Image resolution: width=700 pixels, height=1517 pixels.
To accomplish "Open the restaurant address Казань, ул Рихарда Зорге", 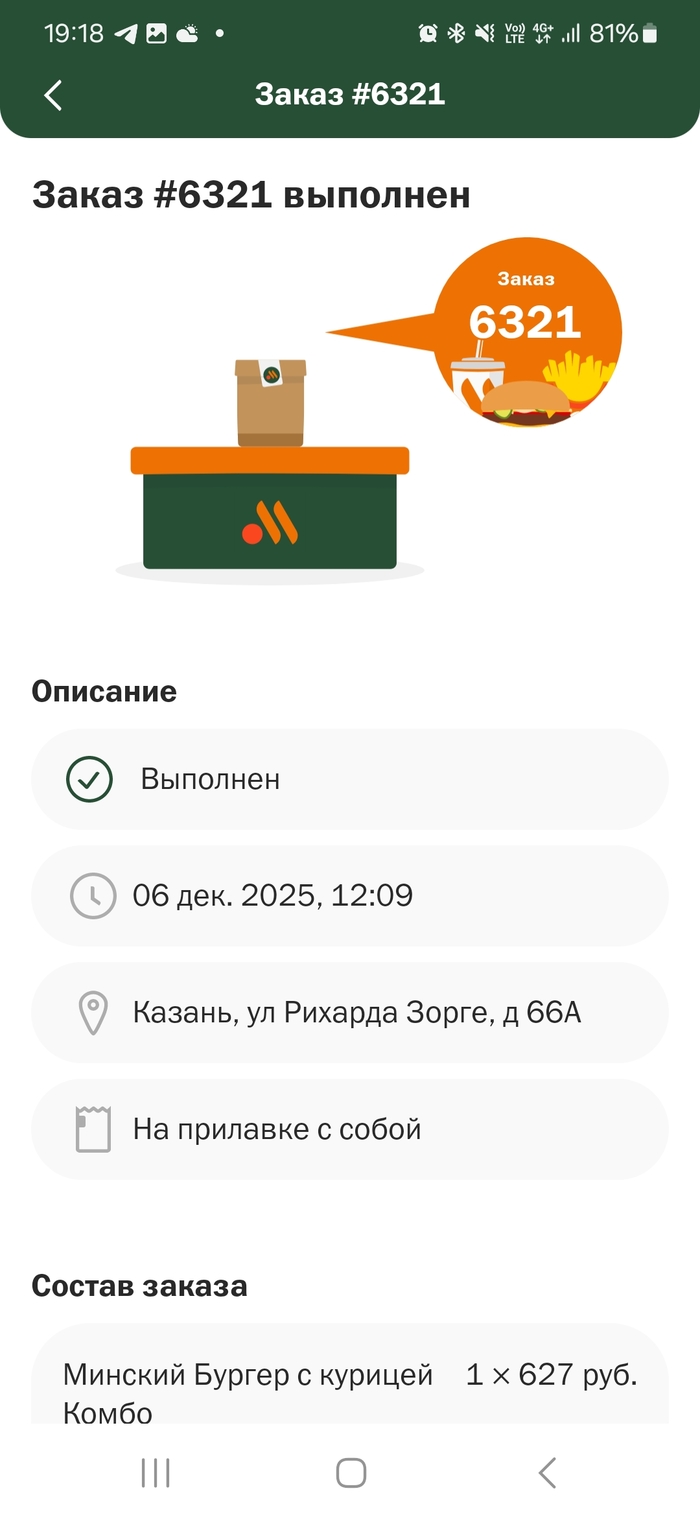I will pos(349,1012).
